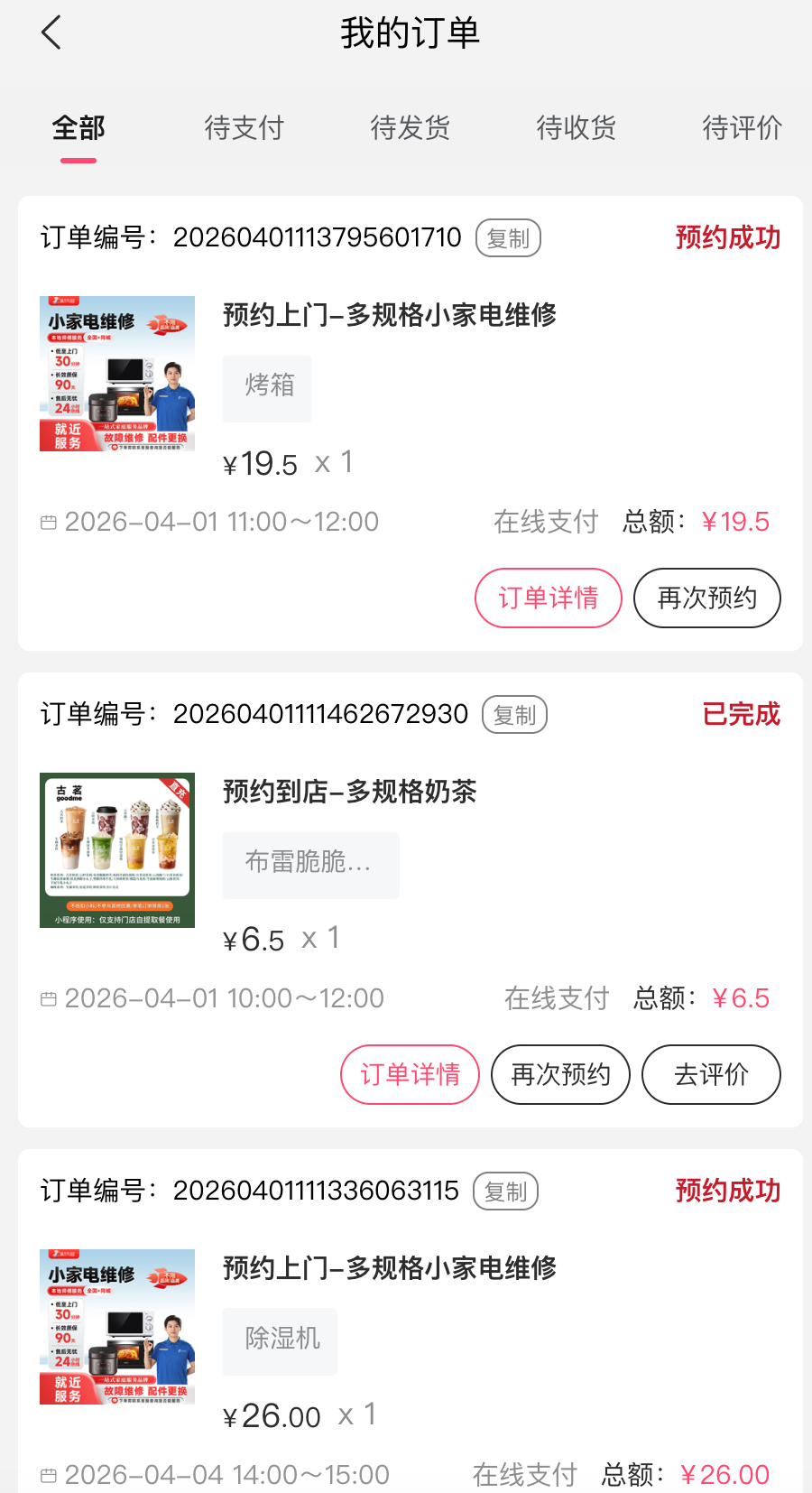Tap 再次预约 for the 烤箱 repair order

(x=706, y=598)
